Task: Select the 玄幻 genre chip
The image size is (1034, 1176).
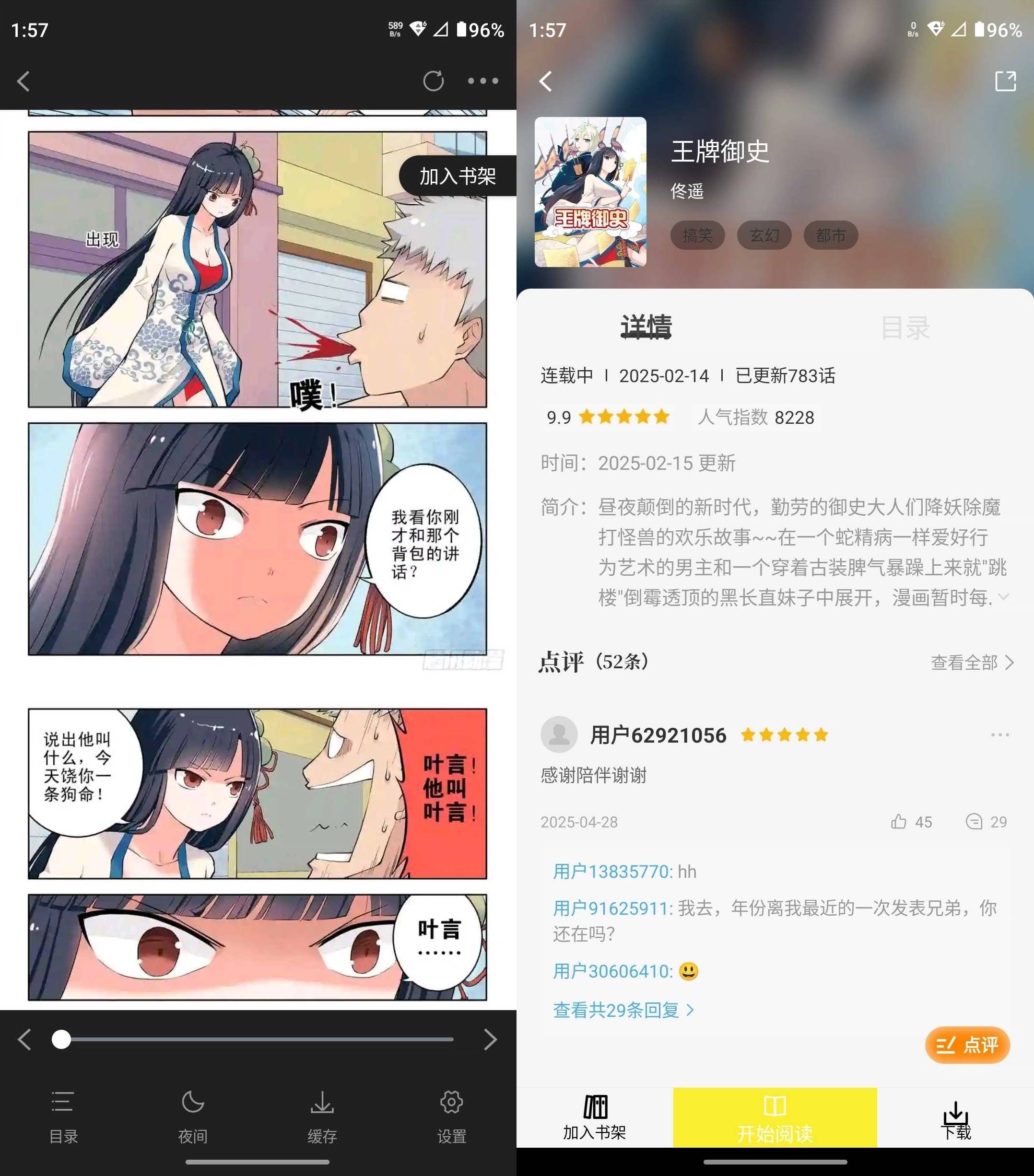Action: point(764,235)
